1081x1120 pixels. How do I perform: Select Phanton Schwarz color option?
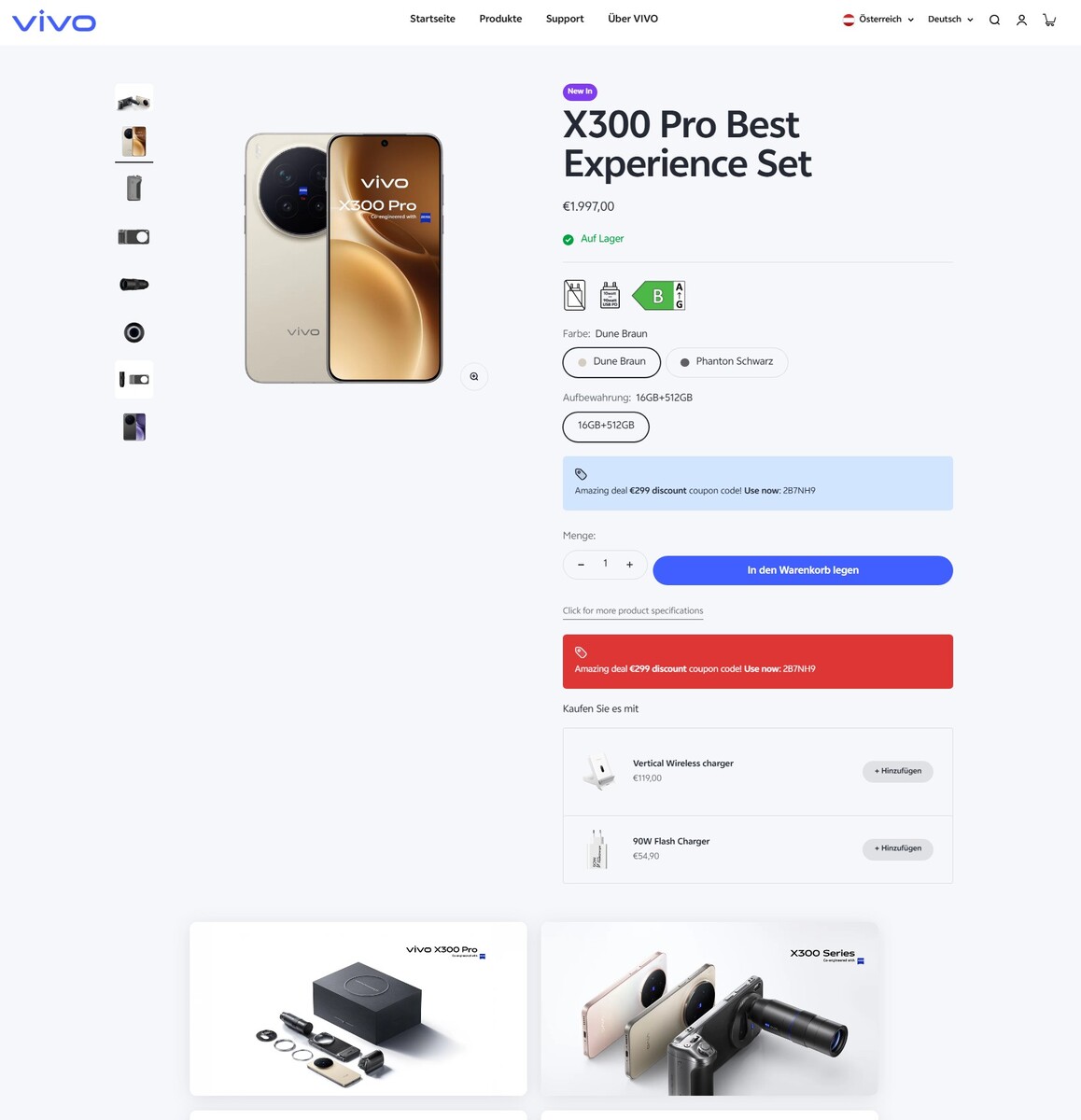[x=726, y=362]
